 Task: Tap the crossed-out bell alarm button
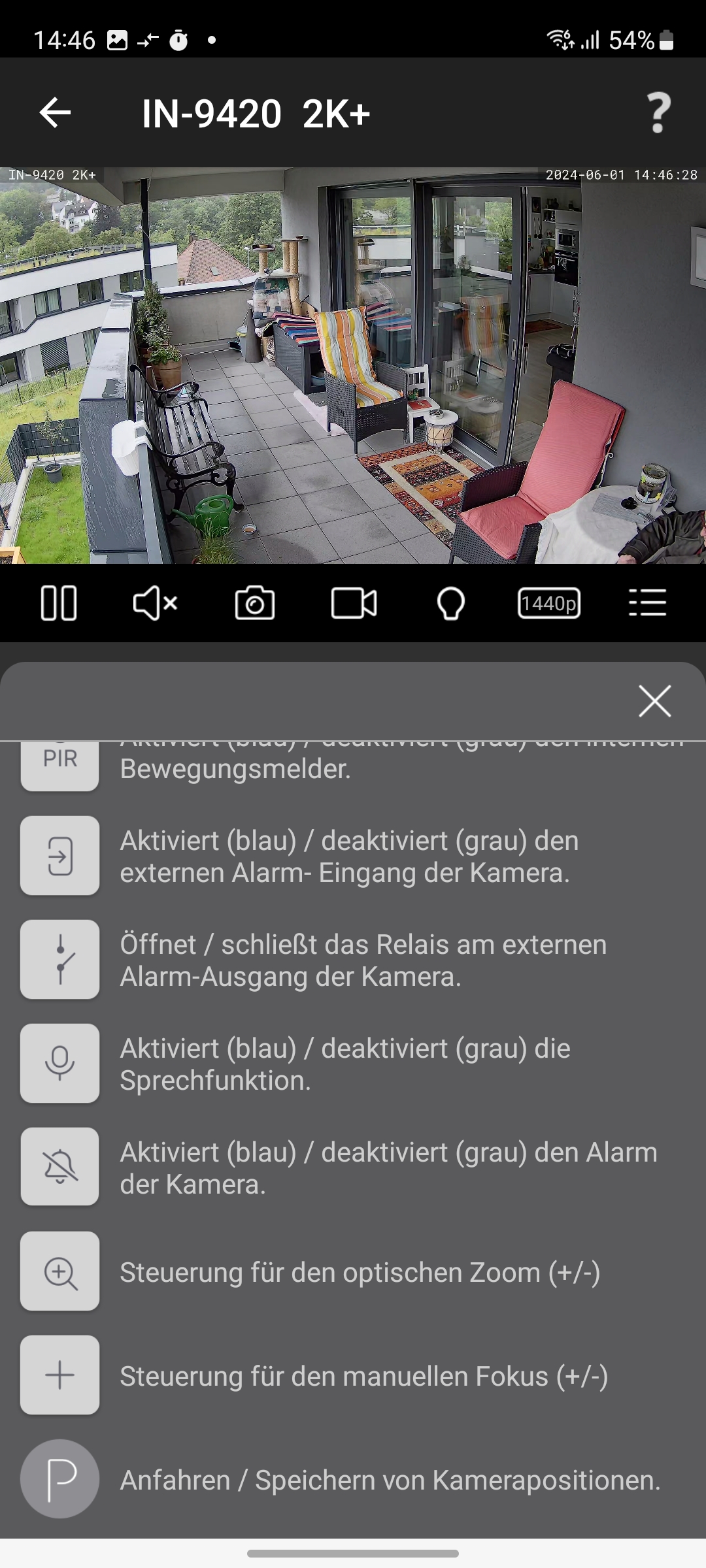click(60, 1168)
